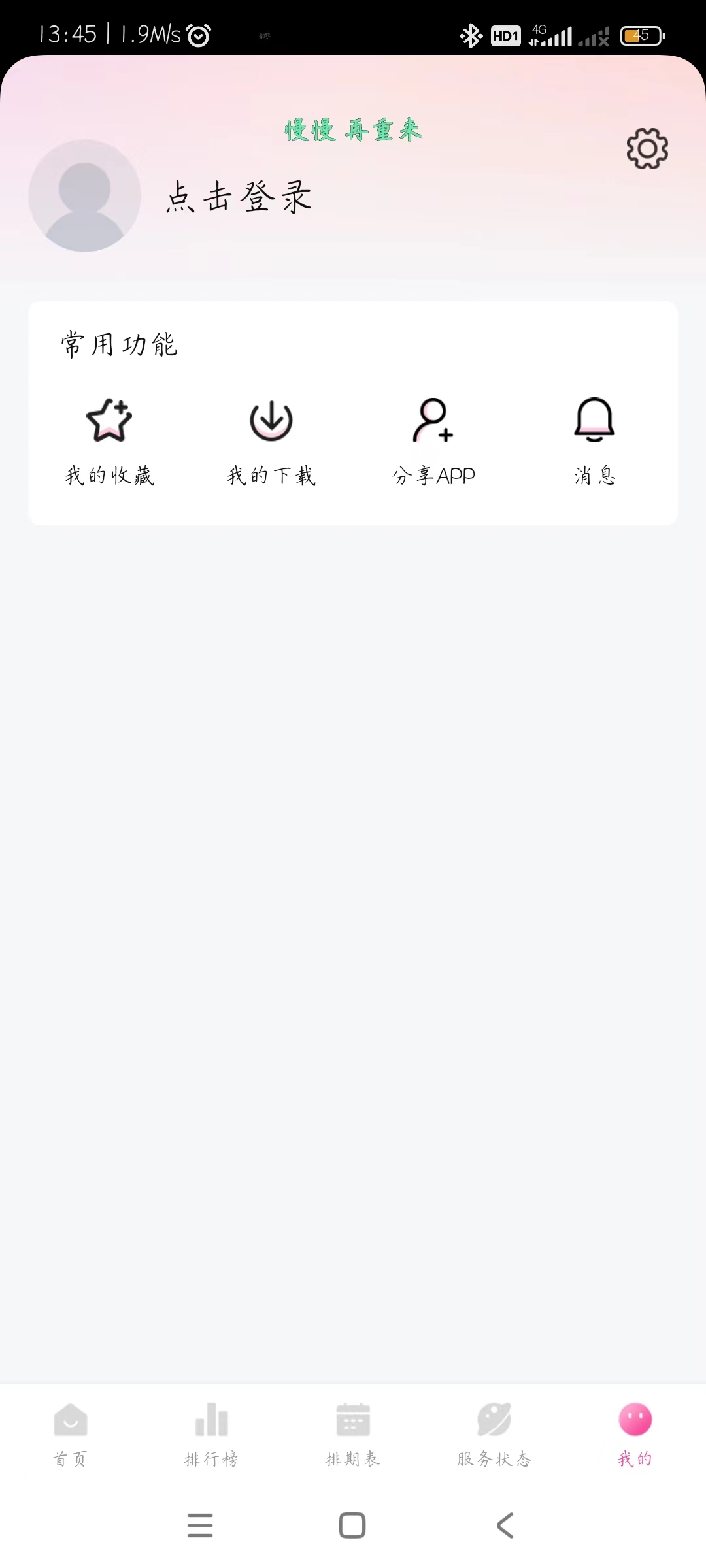
Task: Tap the recent apps navigation button
Action: pyautogui.click(x=201, y=1526)
